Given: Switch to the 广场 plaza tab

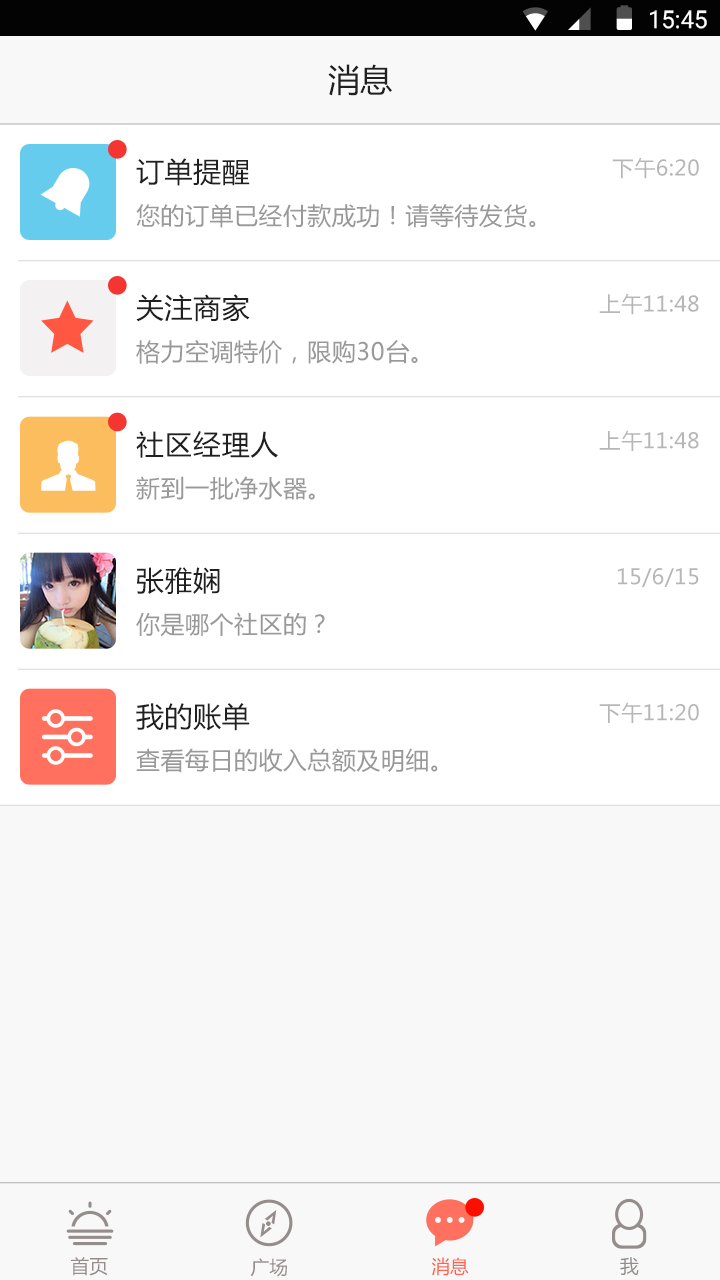Looking at the screenshot, I should [269, 1235].
